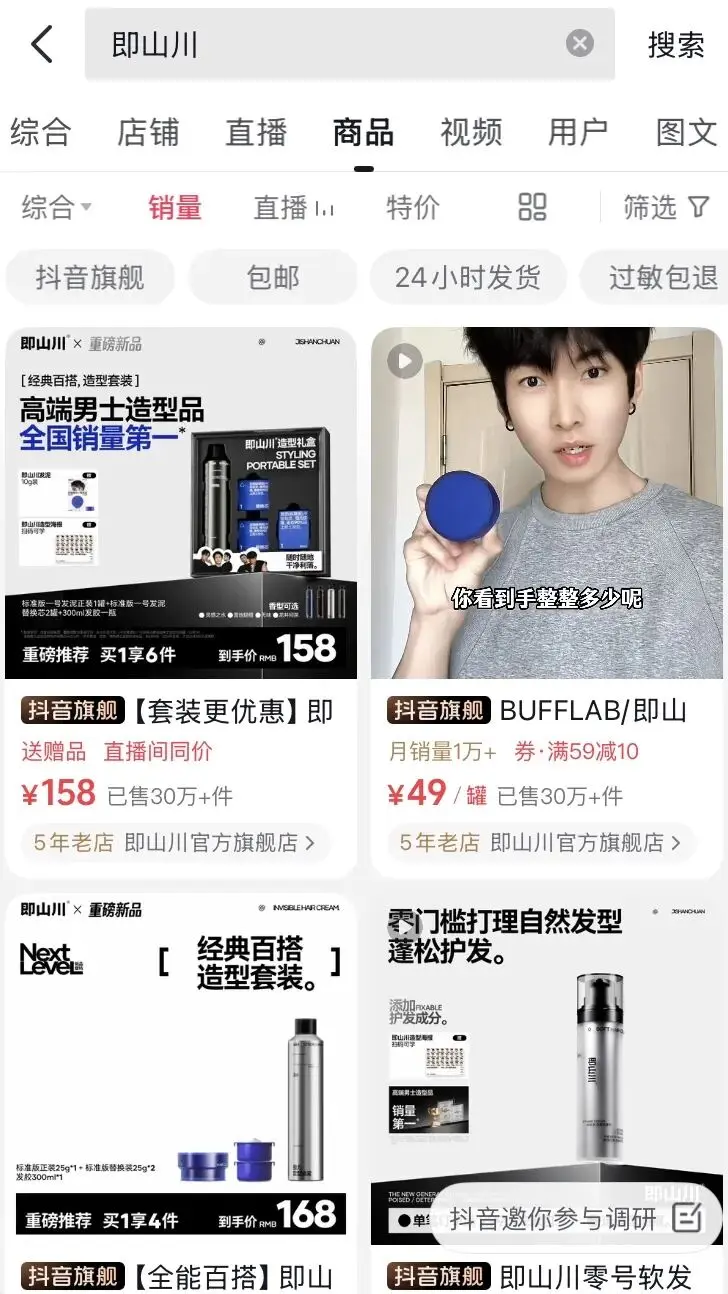
Task: Expand the 综合 sort dropdown
Action: pyautogui.click(x=56, y=207)
